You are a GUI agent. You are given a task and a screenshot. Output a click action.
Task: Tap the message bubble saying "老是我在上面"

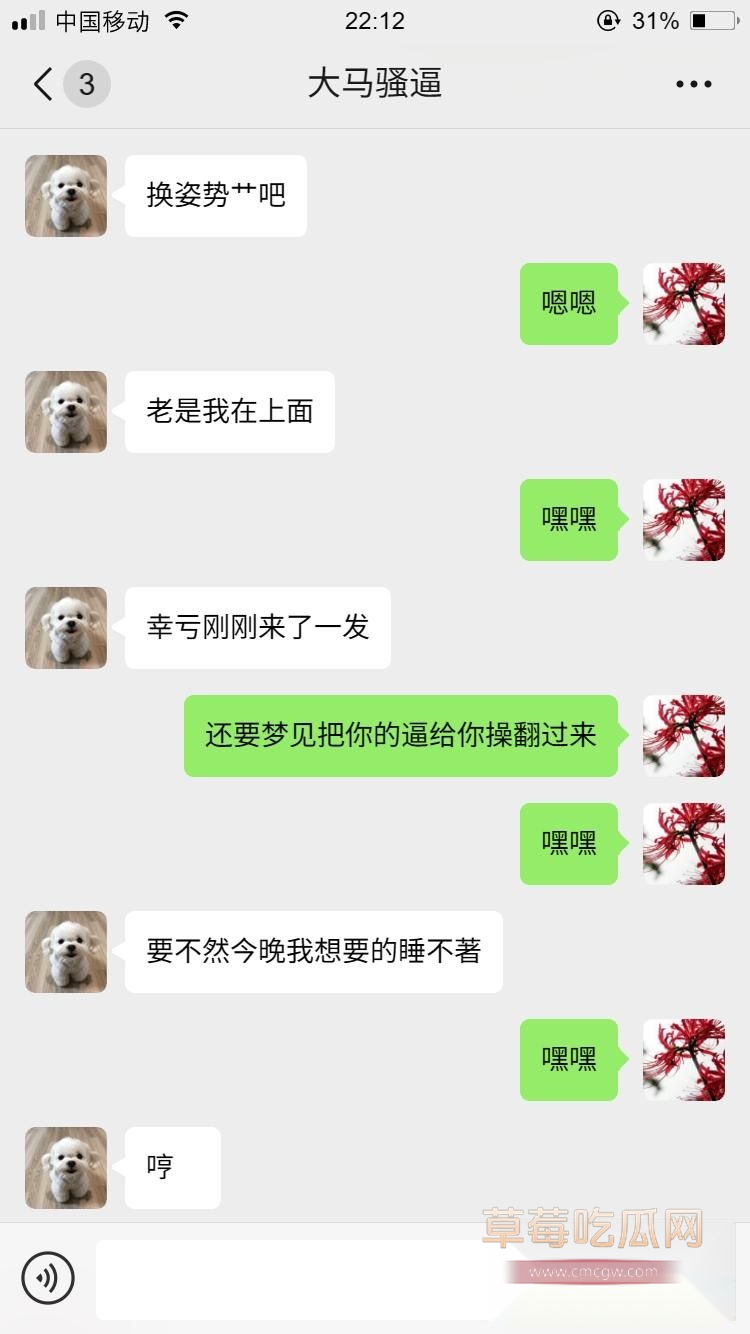(229, 411)
